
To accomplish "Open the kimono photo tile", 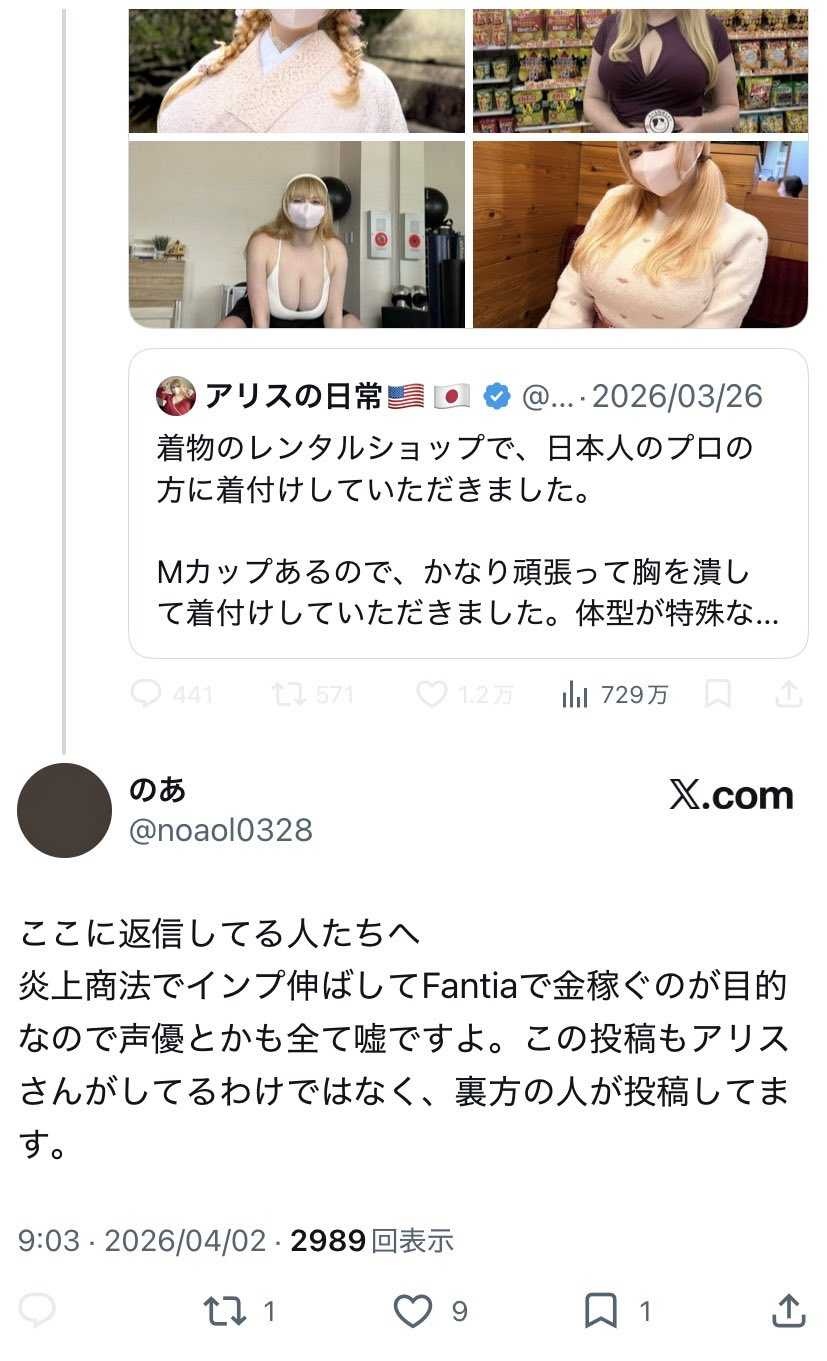I will click(296, 70).
